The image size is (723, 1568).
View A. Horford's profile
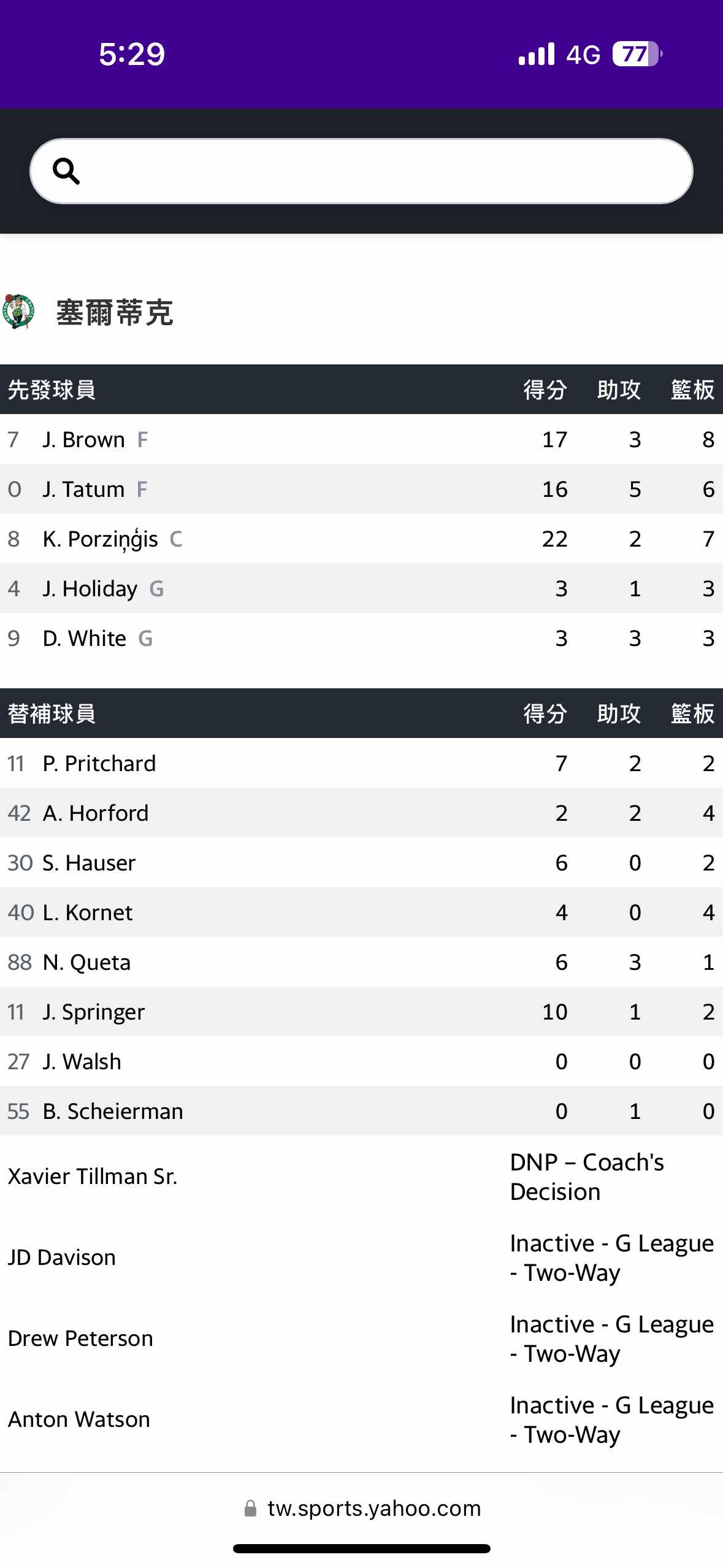tap(96, 813)
